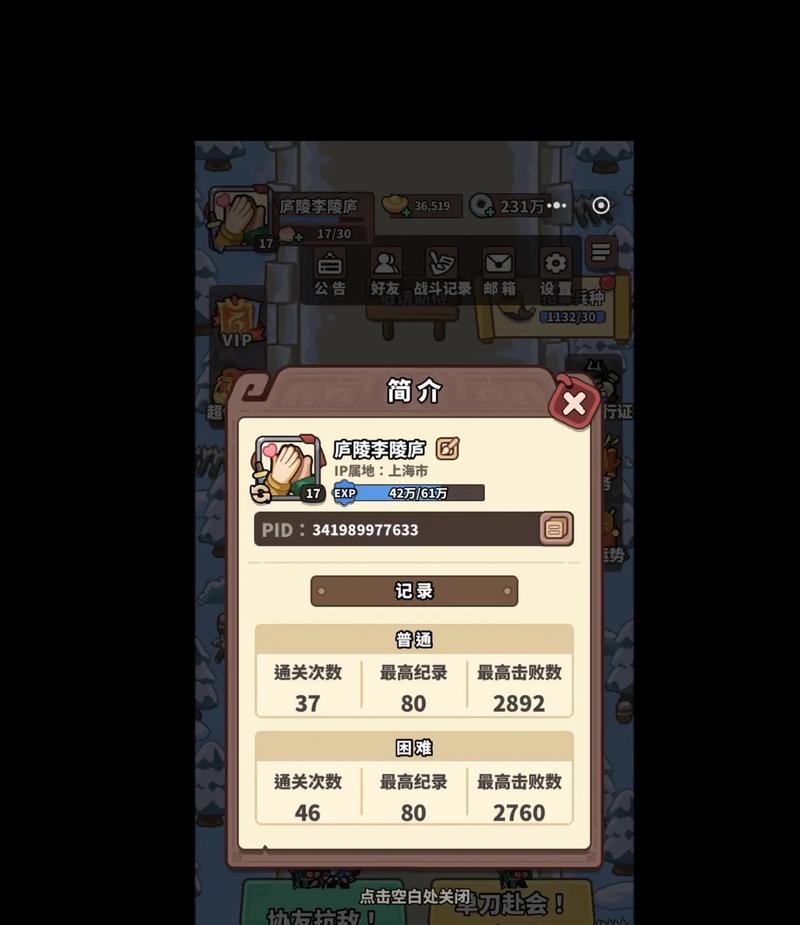Screen dimensions: 800x925
Task: Open 公告 announcements
Action: tap(330, 272)
